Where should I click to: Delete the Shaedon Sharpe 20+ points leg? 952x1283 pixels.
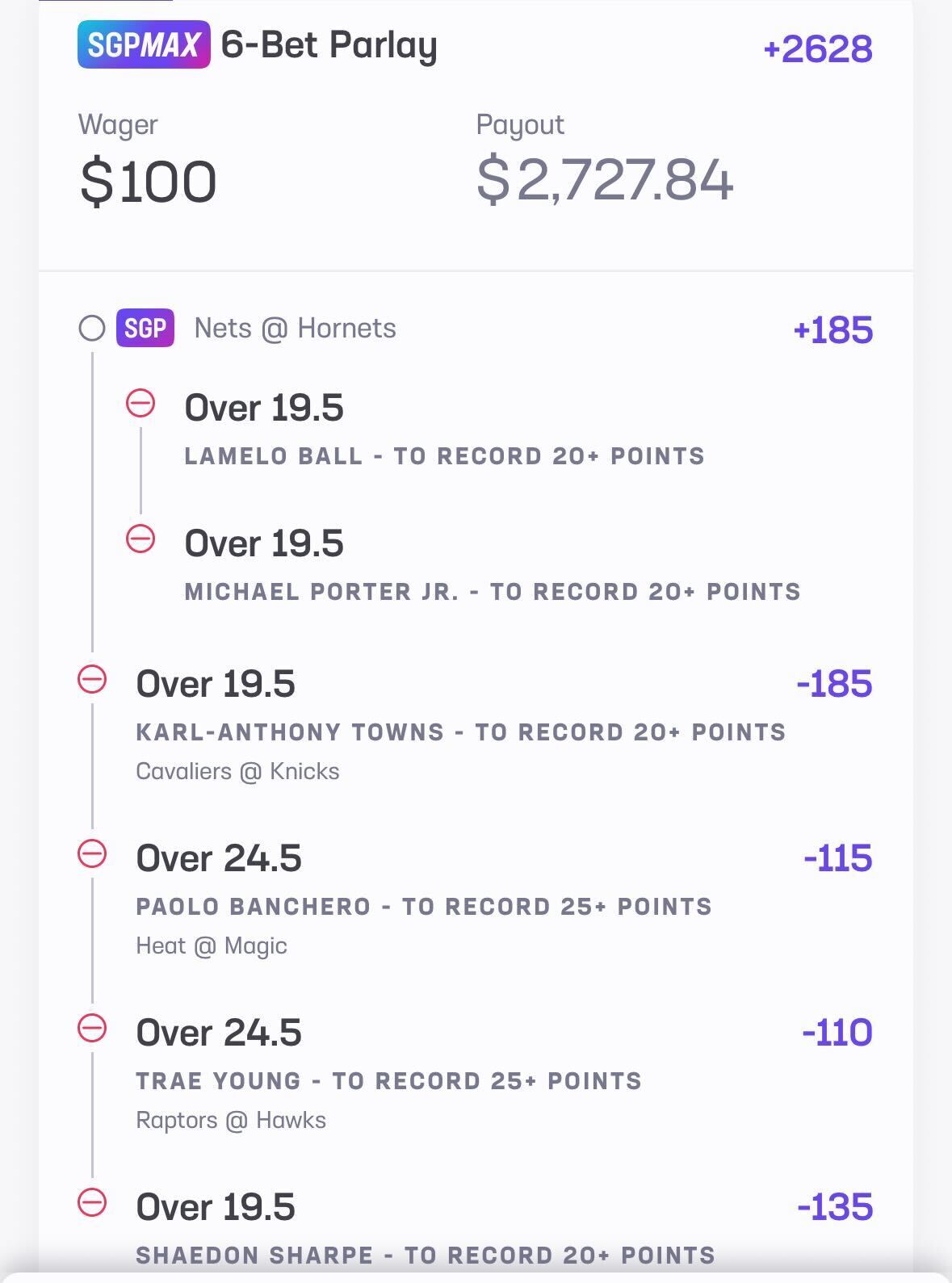coord(92,1202)
